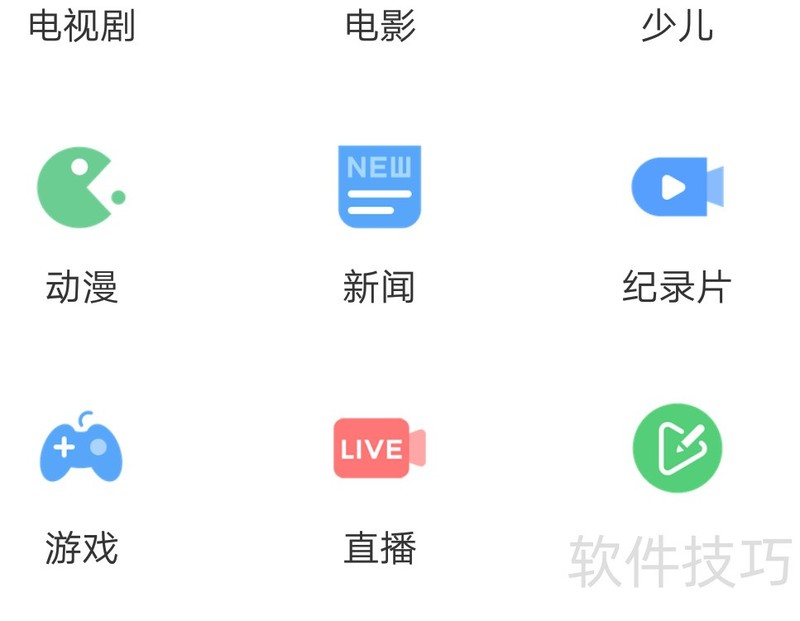Open the 游戏 channel
The image size is (800, 621).
pos(81,448)
